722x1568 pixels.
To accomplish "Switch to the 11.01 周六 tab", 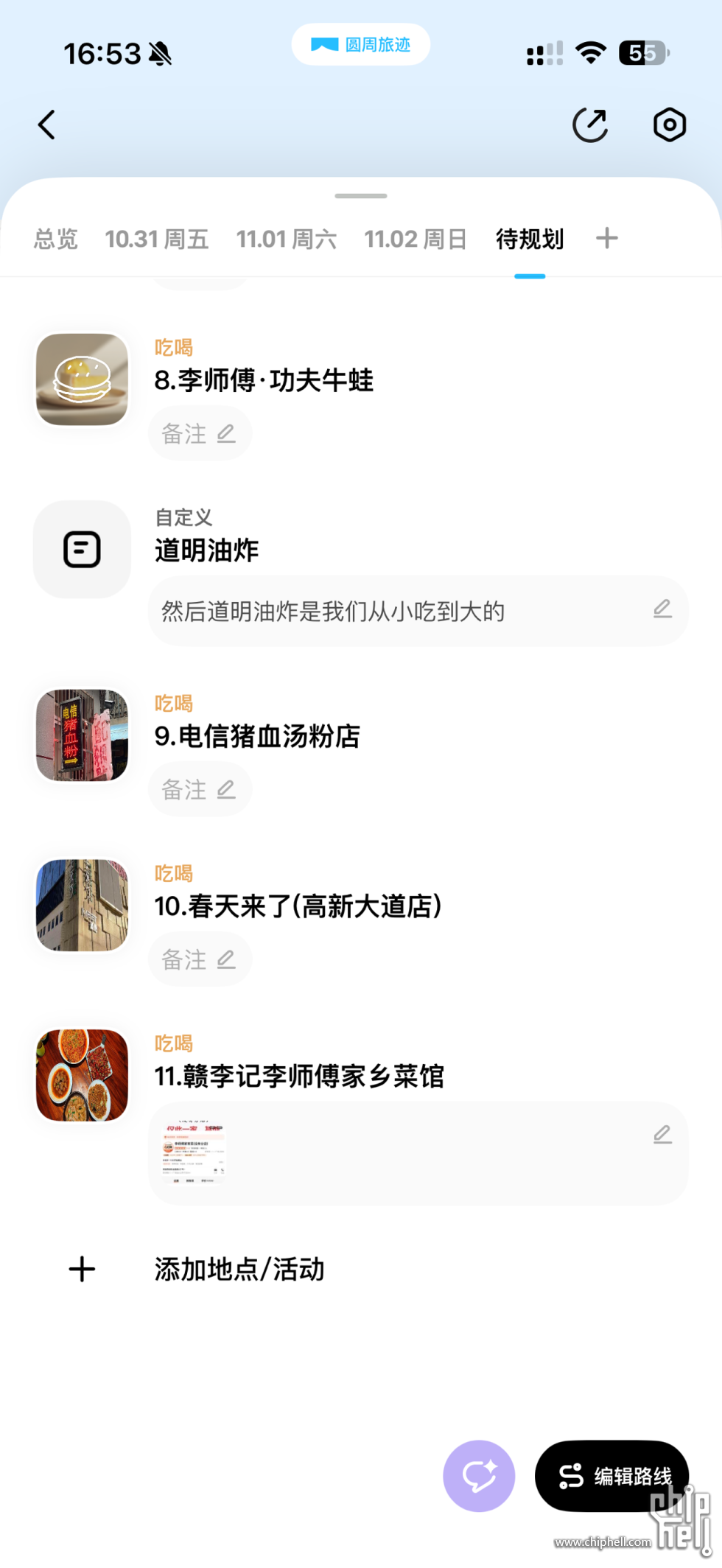I will (286, 239).
